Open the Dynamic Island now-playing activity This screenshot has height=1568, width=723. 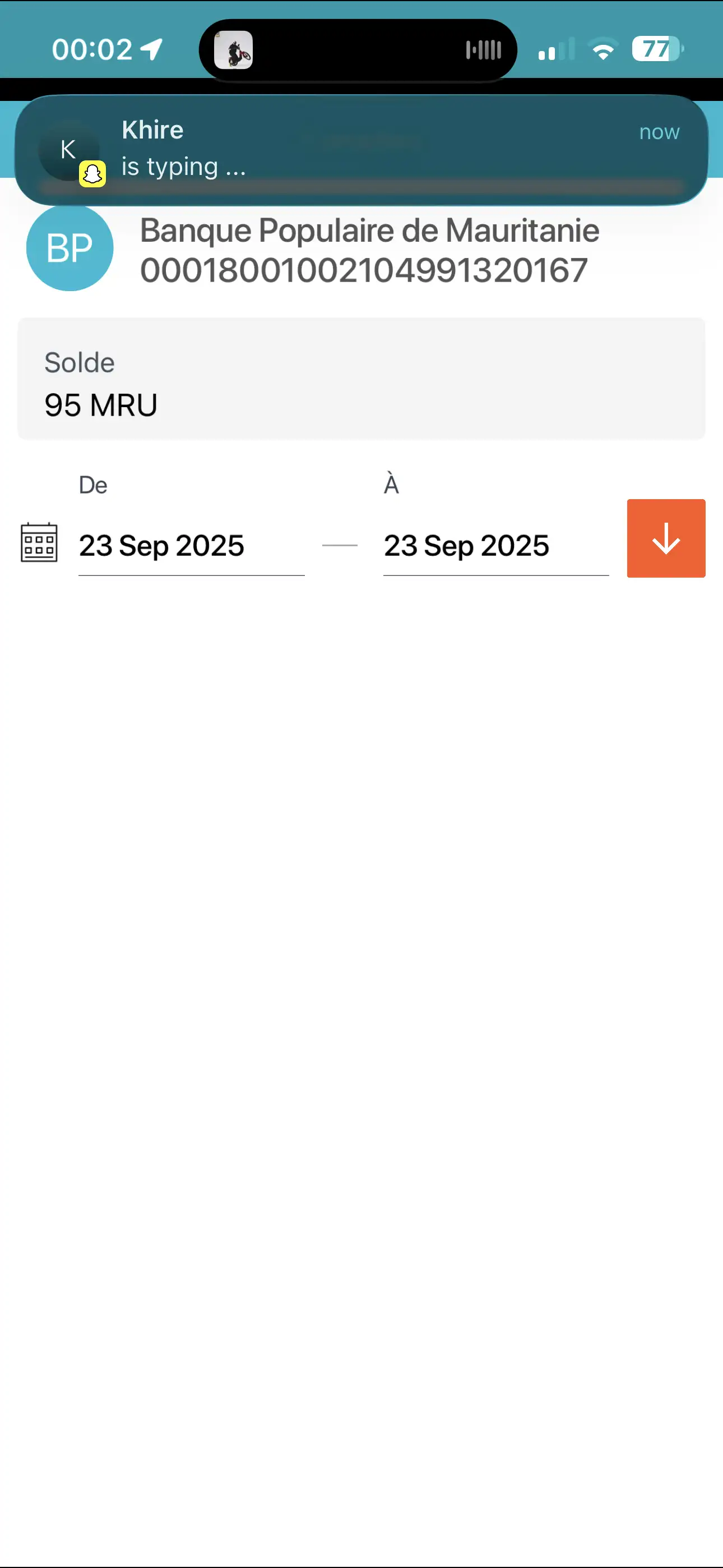358,50
